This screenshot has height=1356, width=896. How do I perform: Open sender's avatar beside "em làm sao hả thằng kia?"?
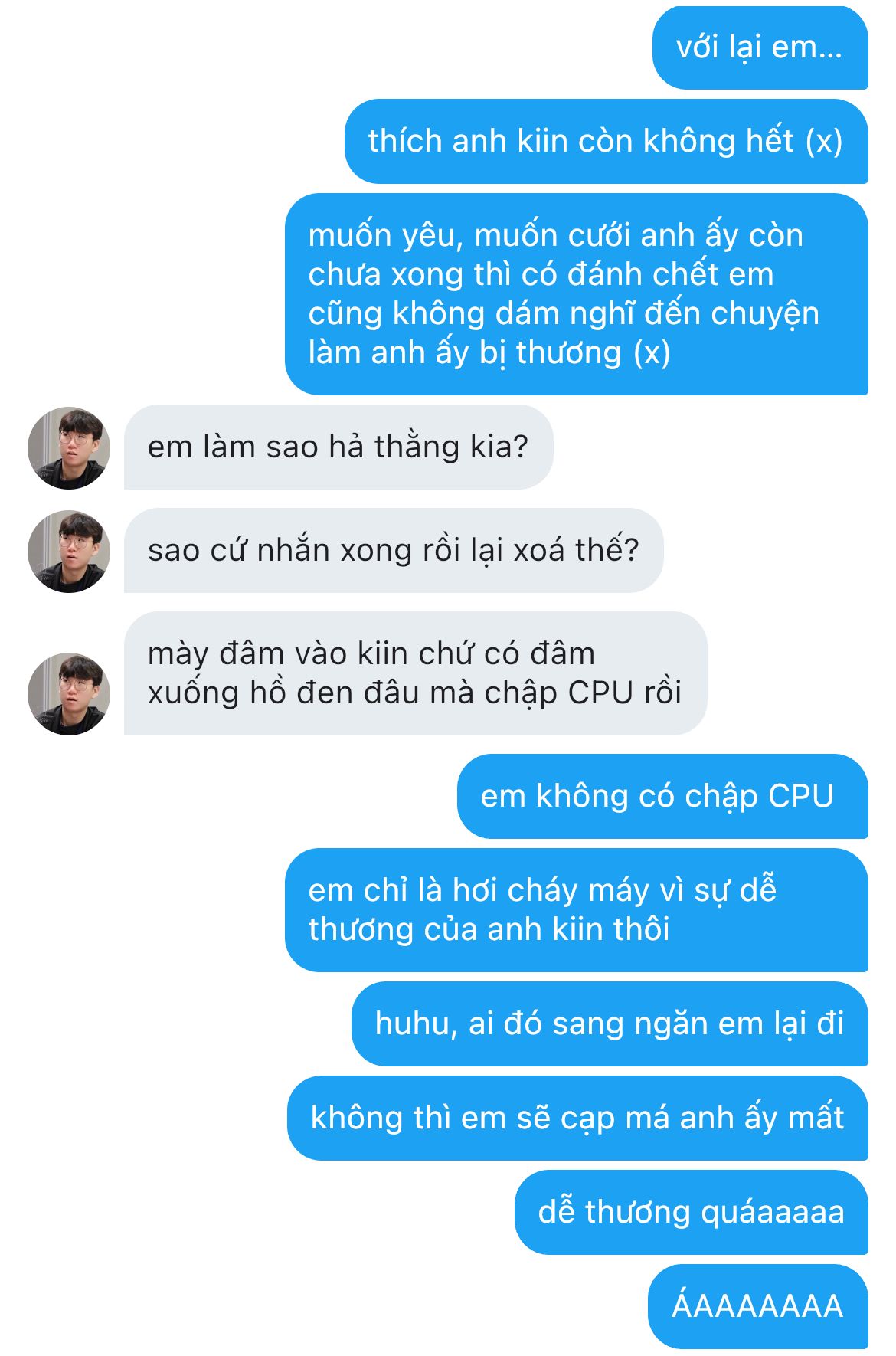[x=69, y=448]
